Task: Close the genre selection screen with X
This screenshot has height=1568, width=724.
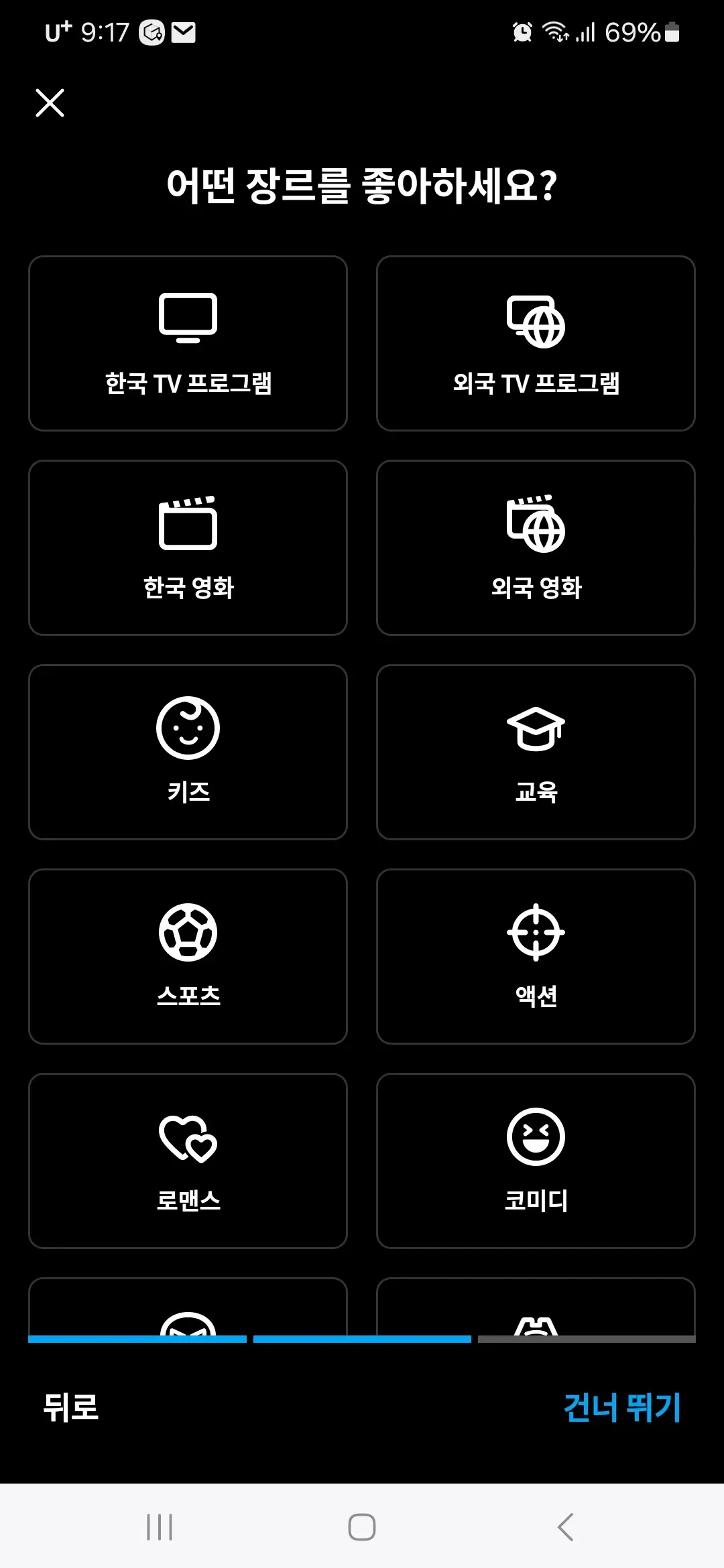Action: pos(50,103)
